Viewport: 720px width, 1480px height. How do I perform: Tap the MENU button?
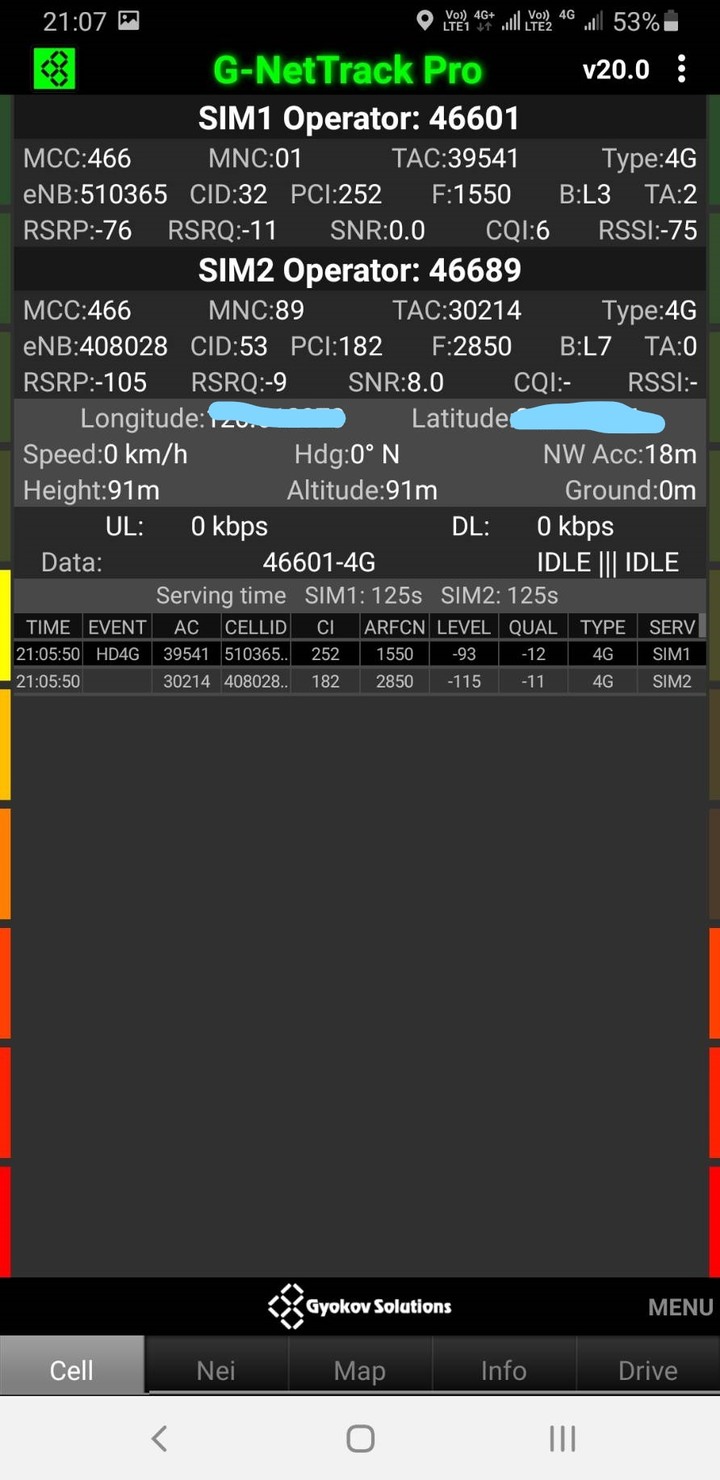680,1307
